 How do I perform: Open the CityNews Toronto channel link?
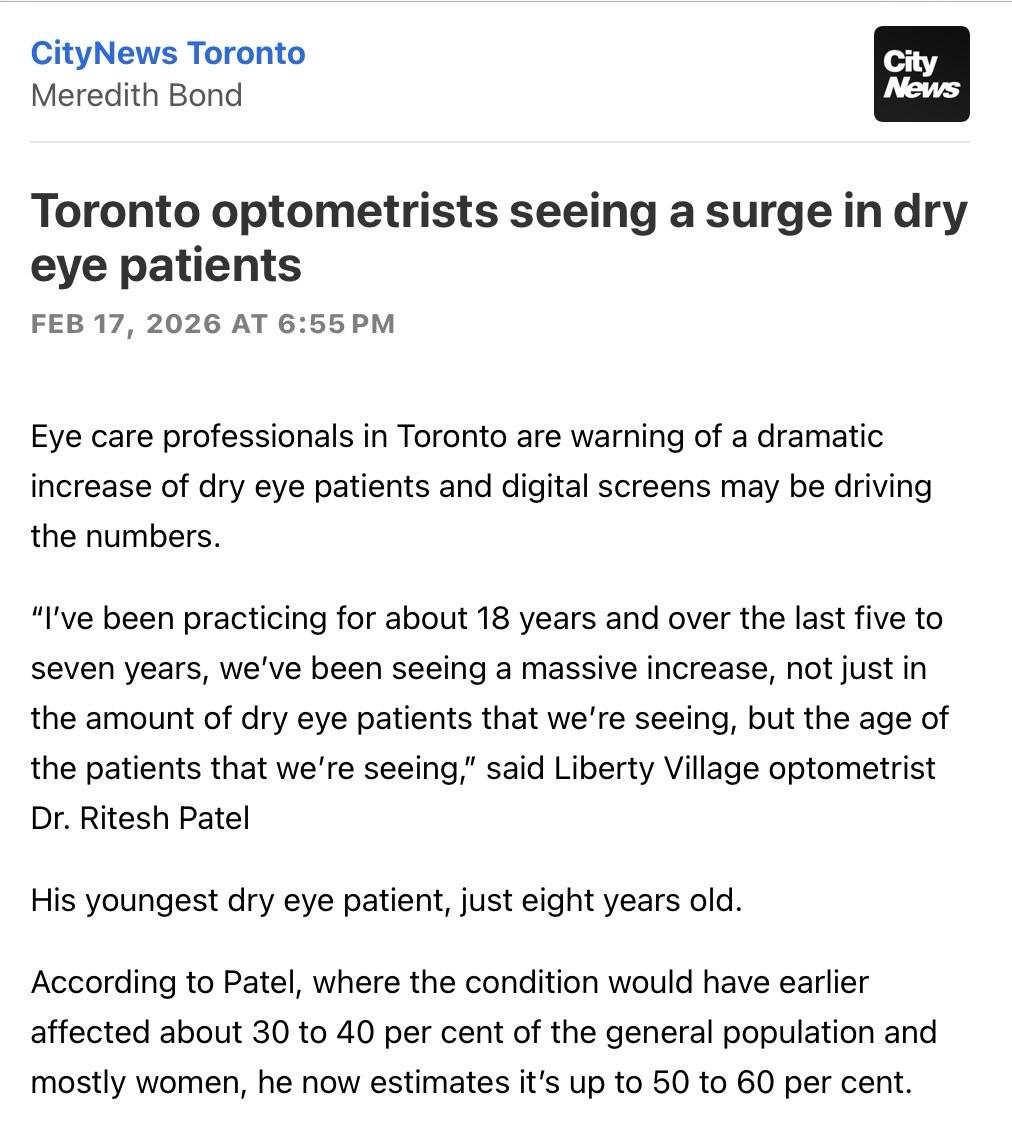pyautogui.click(x=168, y=54)
